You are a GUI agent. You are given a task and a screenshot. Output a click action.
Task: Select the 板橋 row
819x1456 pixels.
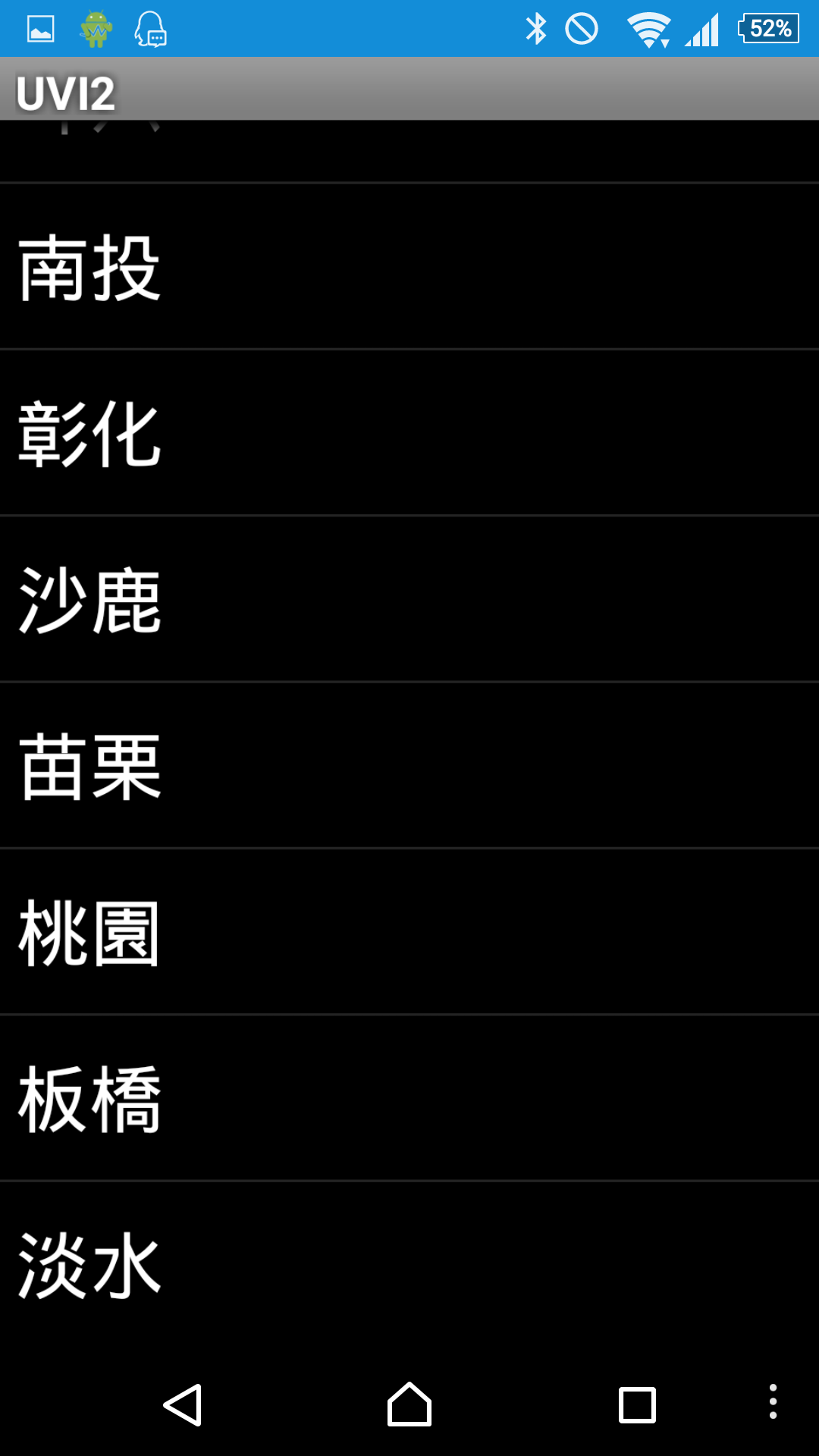coord(409,1097)
